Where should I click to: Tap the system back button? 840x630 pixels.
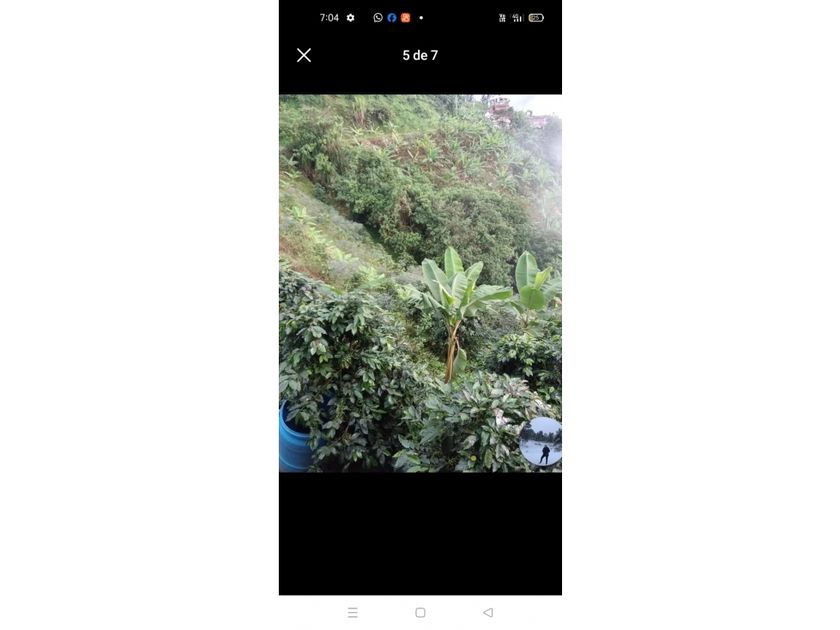488,612
